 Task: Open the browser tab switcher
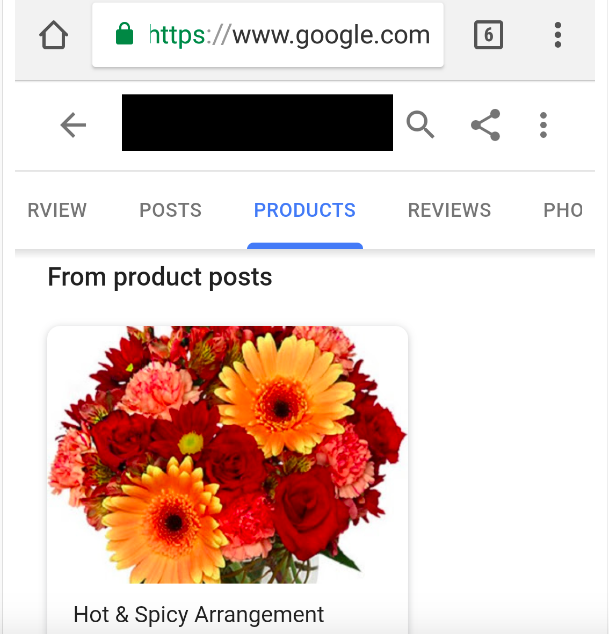pyautogui.click(x=487, y=36)
